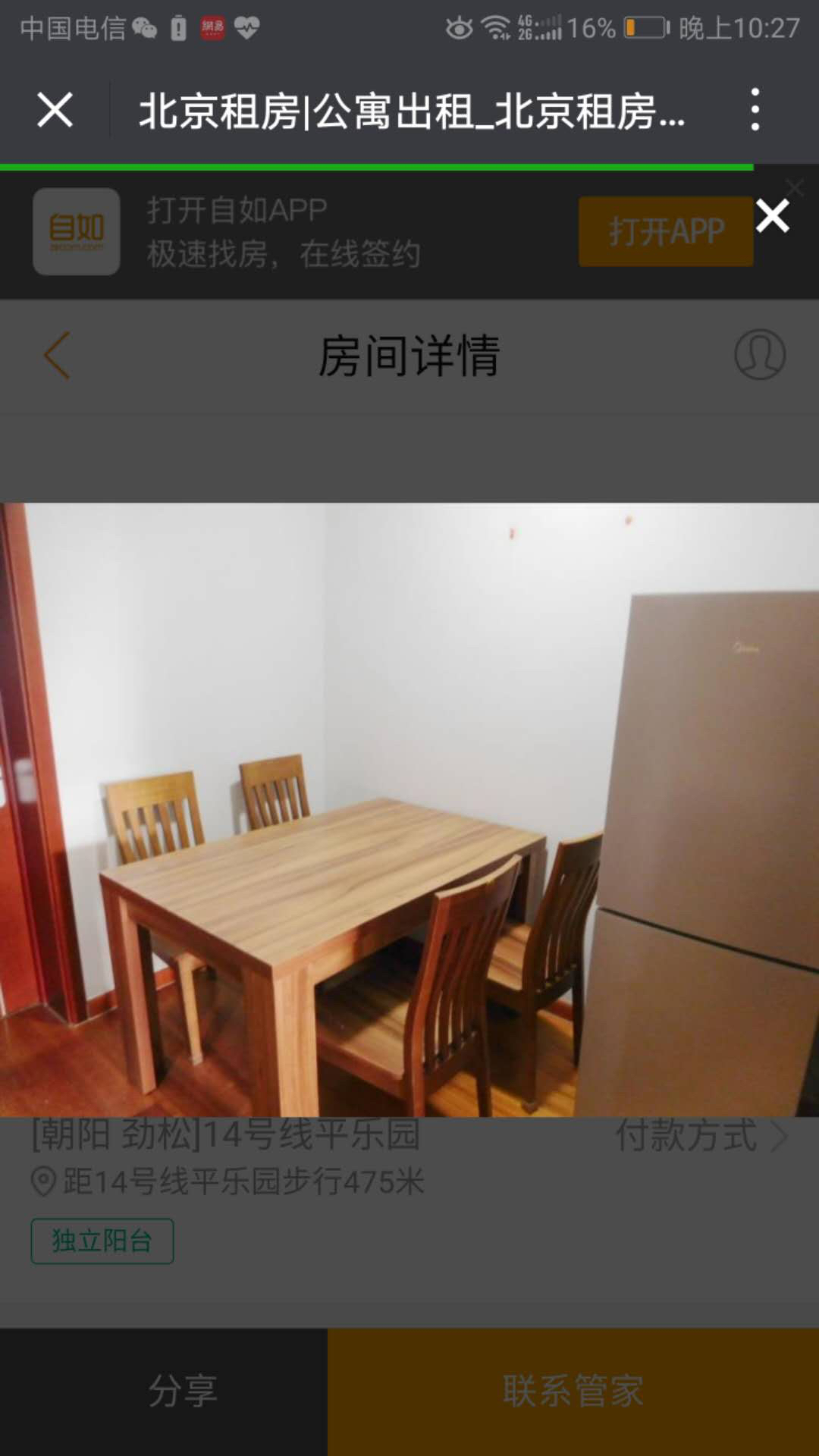Open 付款方式 payment options

tap(701, 1136)
